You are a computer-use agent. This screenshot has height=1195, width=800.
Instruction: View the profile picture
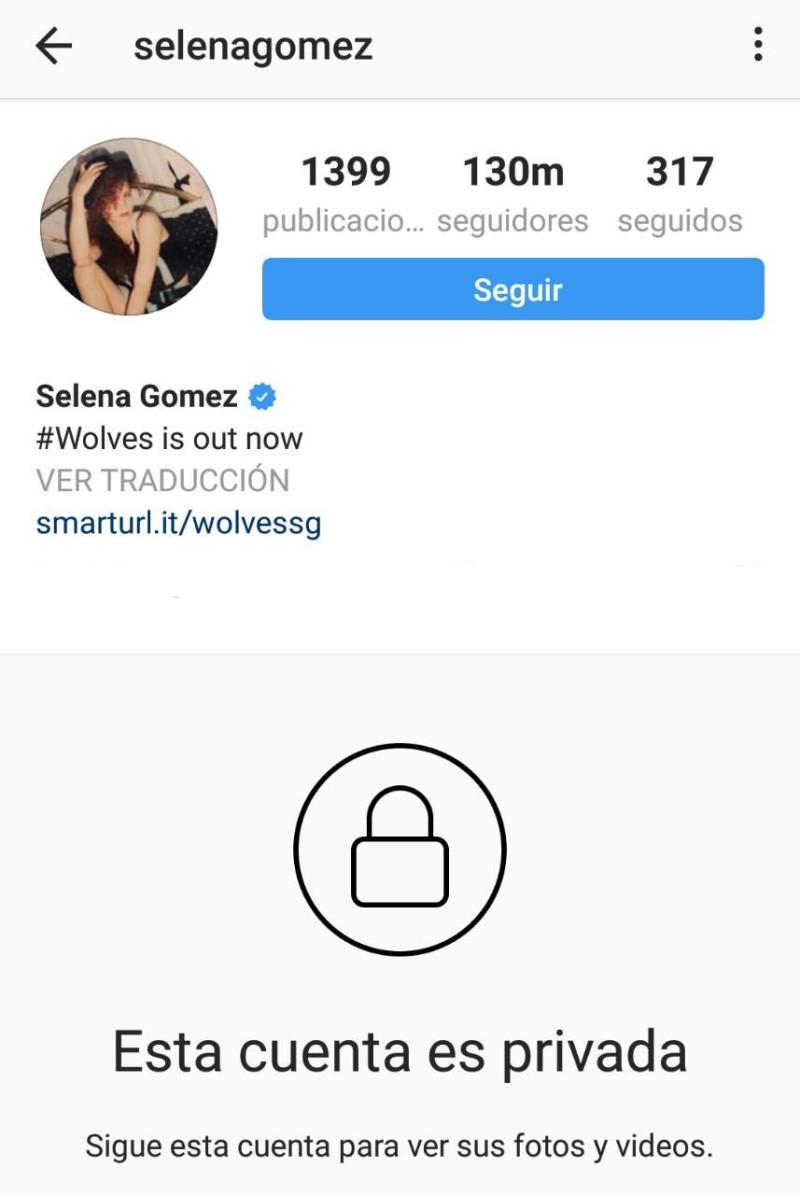tap(129, 227)
